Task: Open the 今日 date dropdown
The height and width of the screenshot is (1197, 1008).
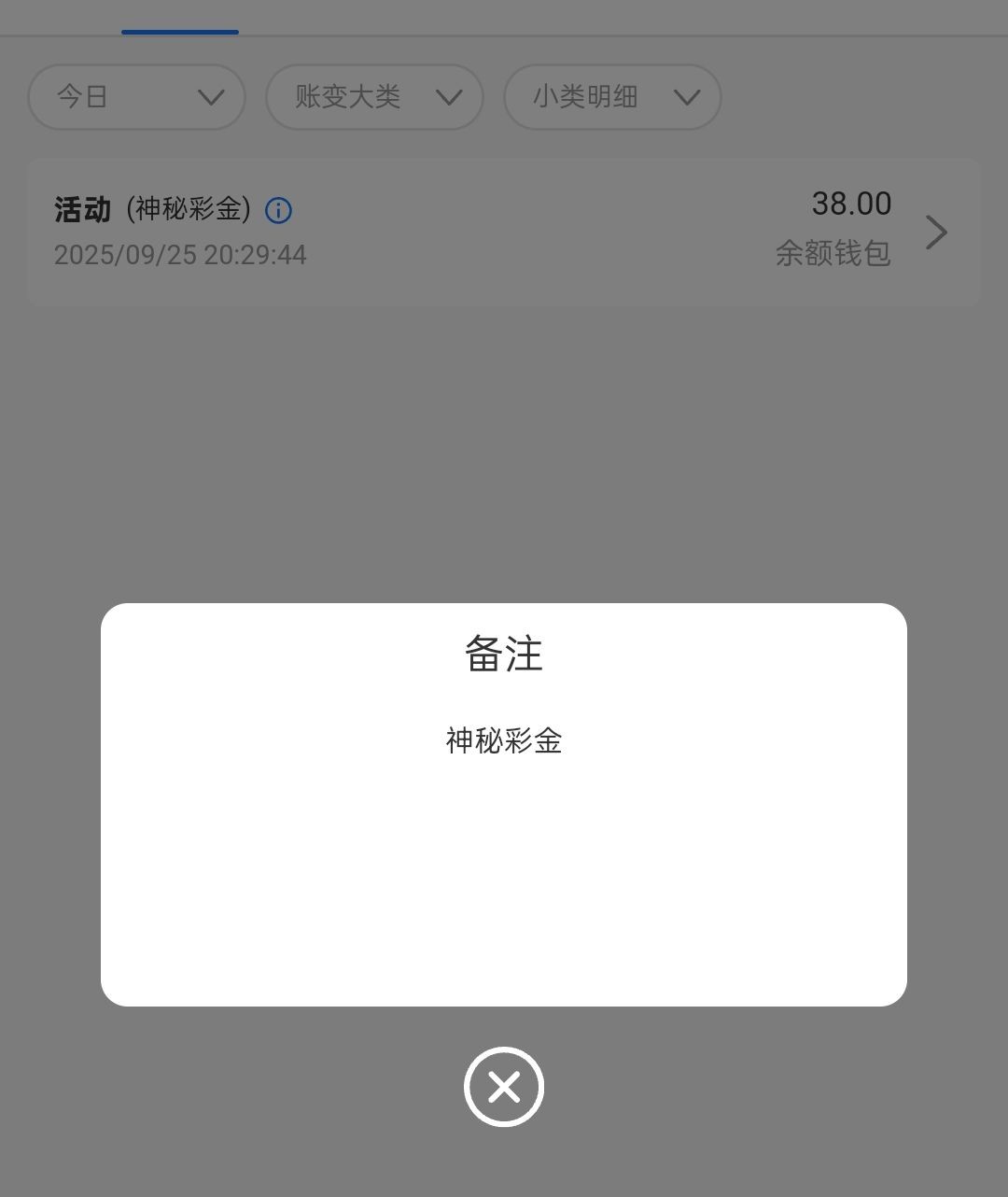Action: click(x=136, y=97)
